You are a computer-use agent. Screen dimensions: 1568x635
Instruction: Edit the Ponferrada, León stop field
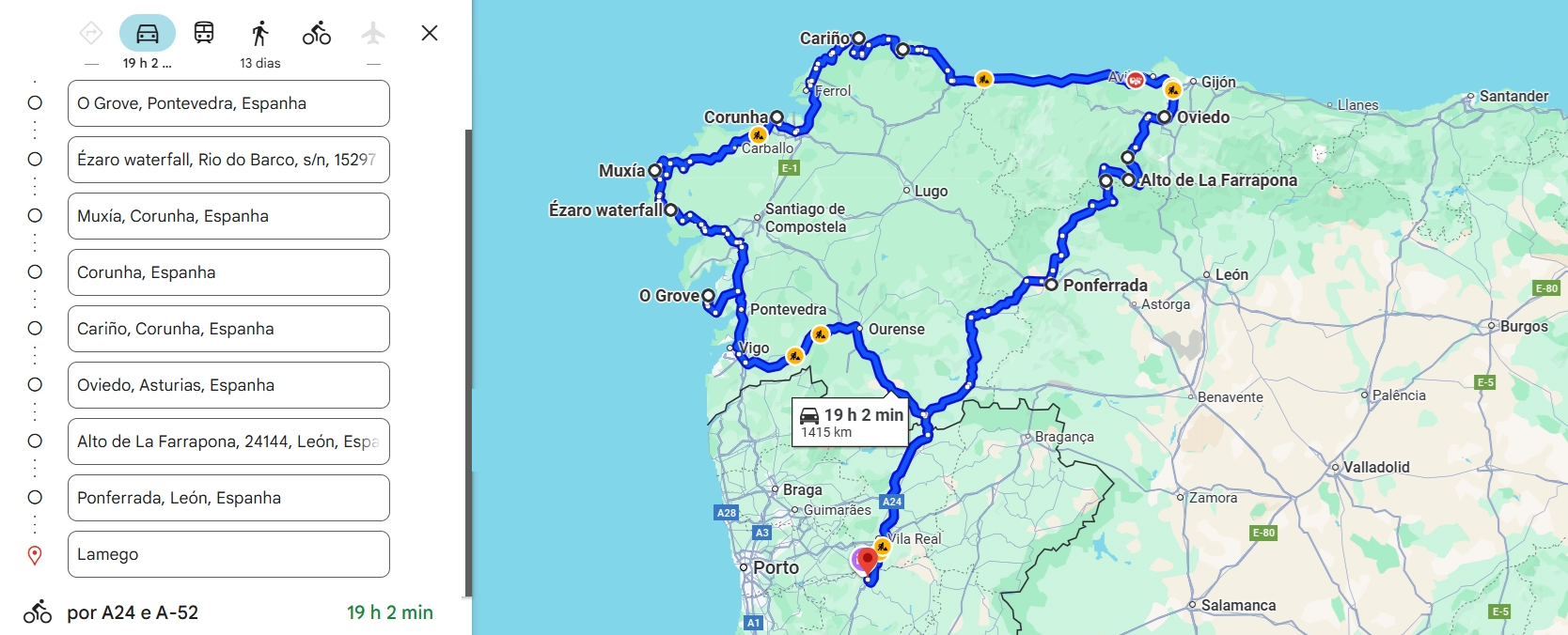[228, 498]
